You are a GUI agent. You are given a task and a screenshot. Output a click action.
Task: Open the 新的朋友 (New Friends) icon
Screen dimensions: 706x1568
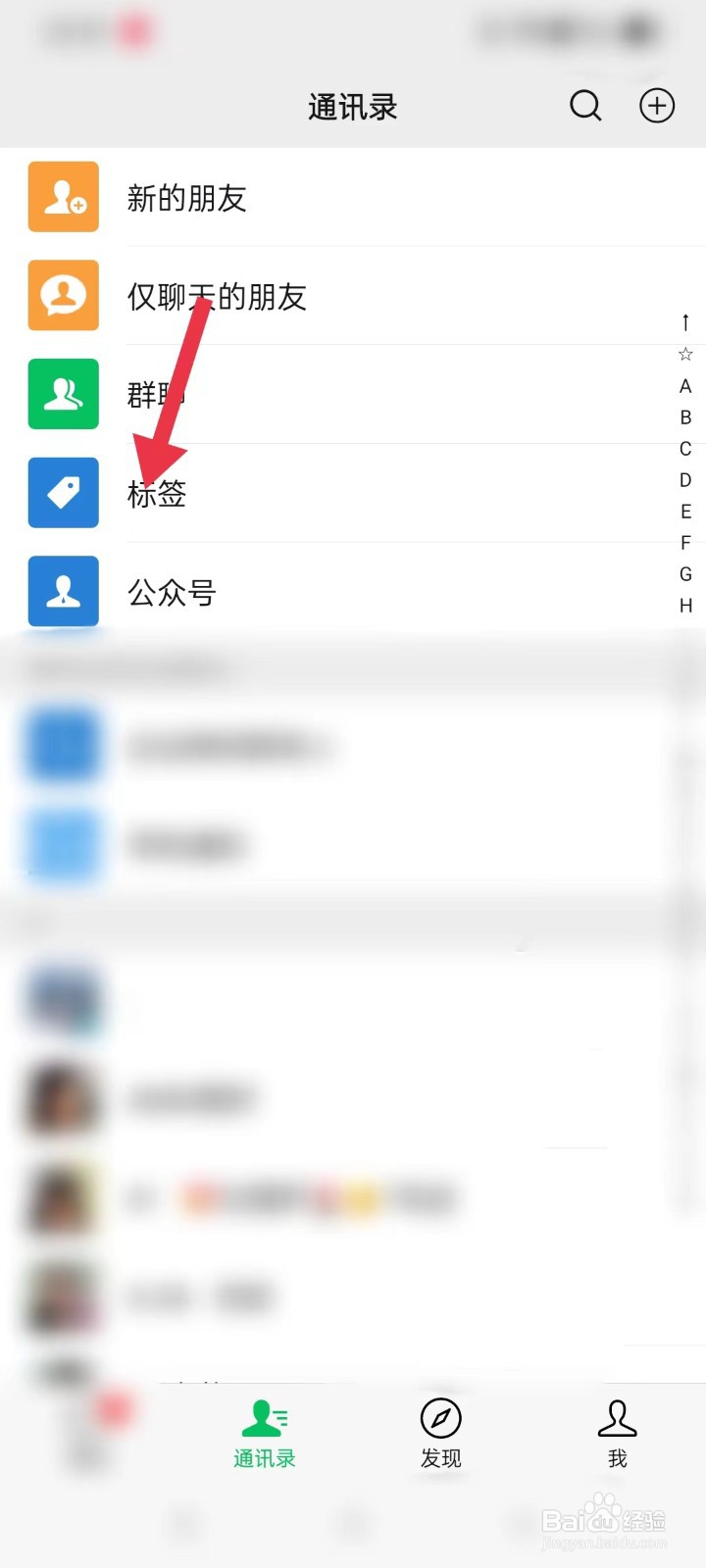63,197
